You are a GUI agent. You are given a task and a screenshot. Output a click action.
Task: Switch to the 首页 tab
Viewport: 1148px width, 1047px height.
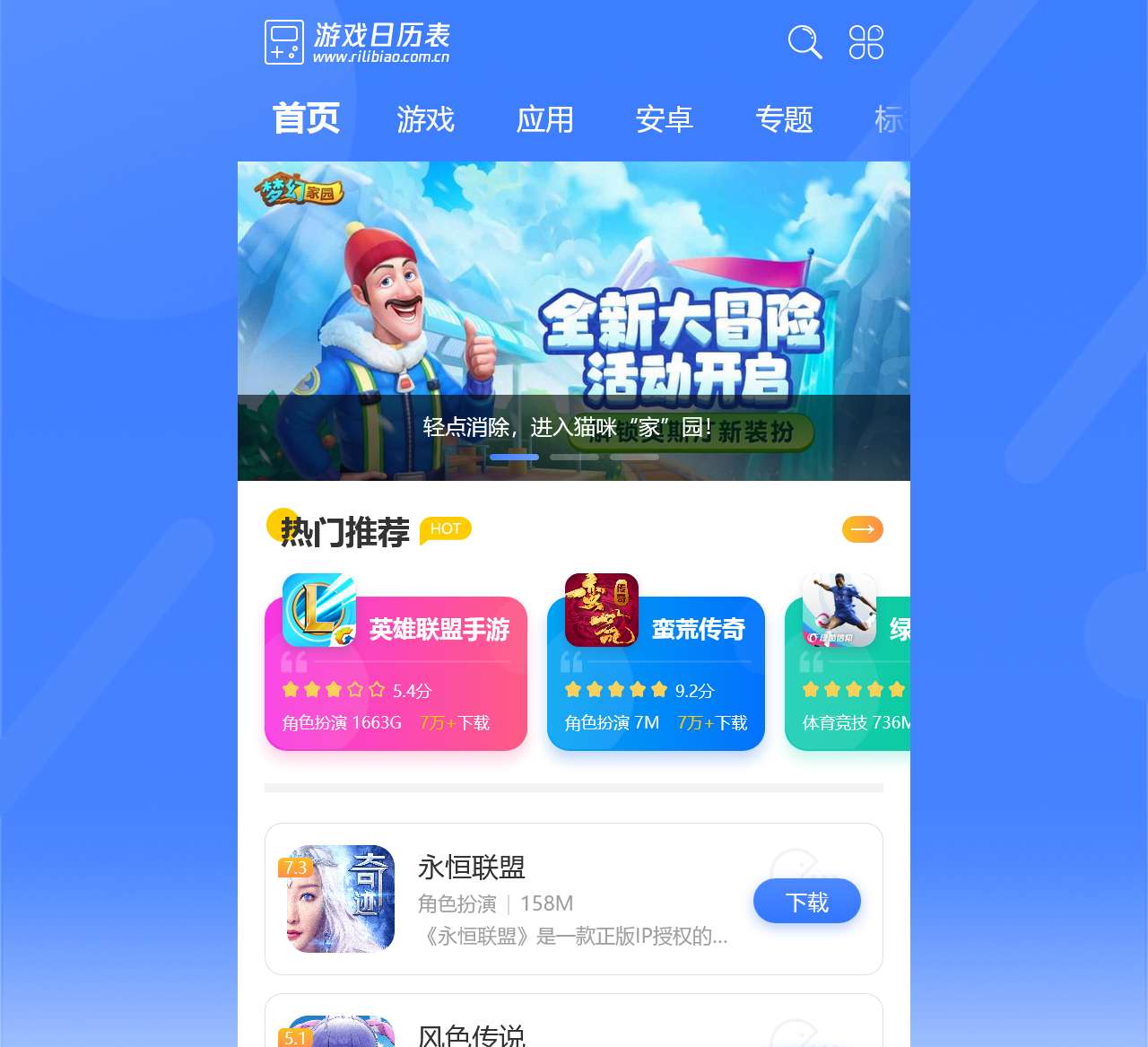pyautogui.click(x=306, y=118)
